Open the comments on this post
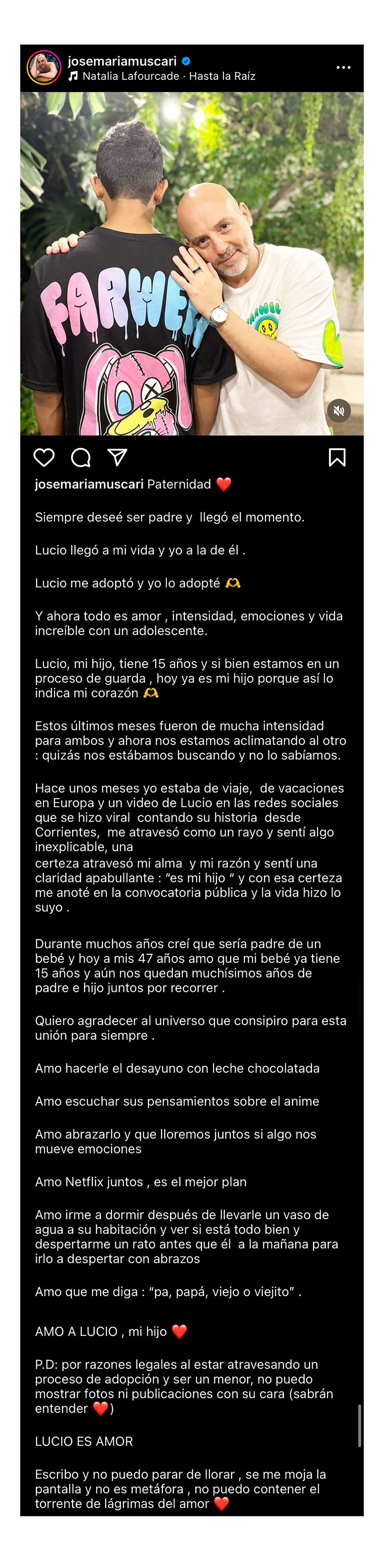Image resolution: width=384 pixels, height=1568 pixels. pyautogui.click(x=80, y=457)
